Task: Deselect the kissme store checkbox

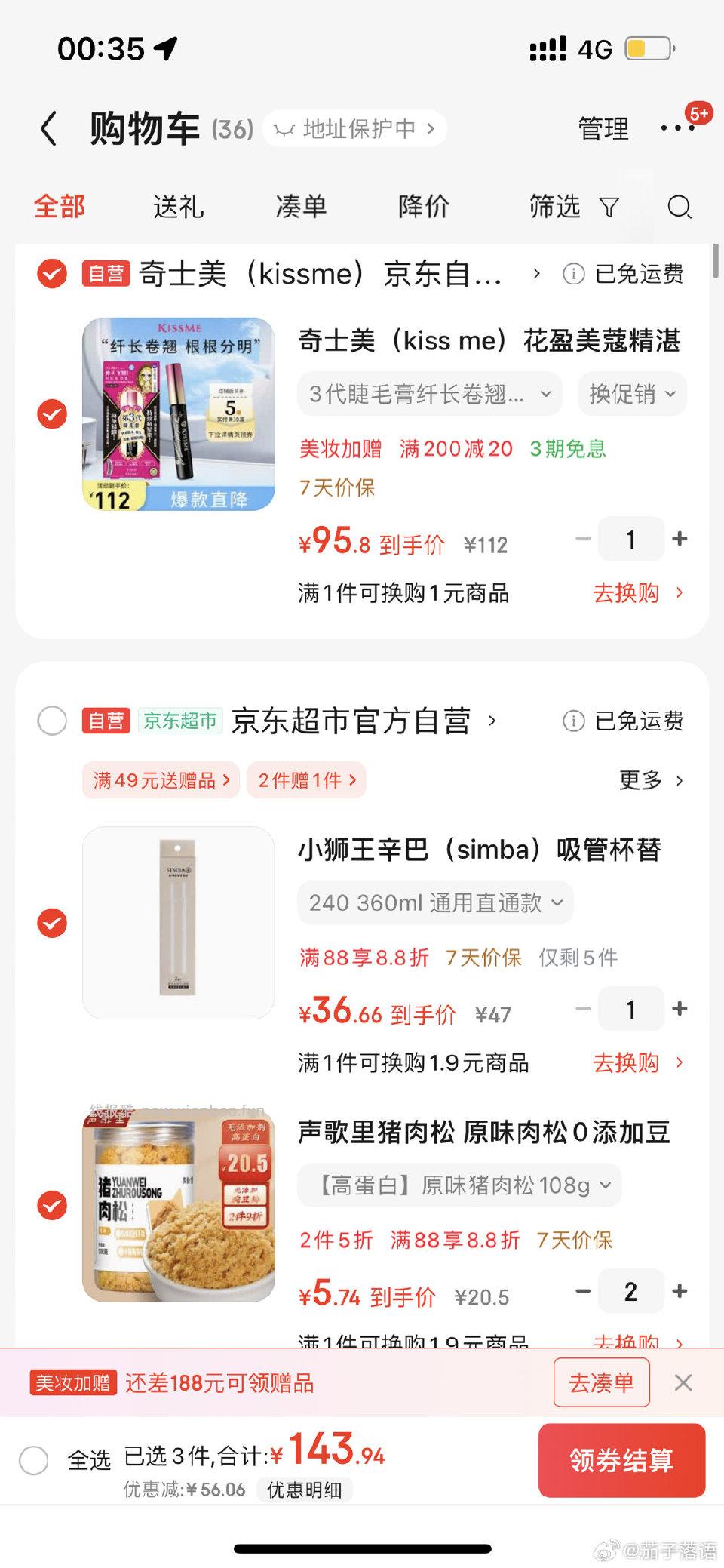Action: pos(51,275)
